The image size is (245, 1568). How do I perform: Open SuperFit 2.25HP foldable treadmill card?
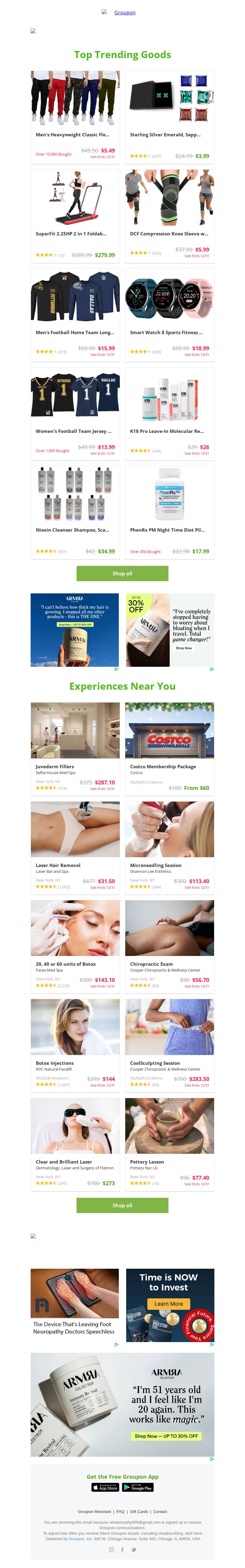click(75, 214)
